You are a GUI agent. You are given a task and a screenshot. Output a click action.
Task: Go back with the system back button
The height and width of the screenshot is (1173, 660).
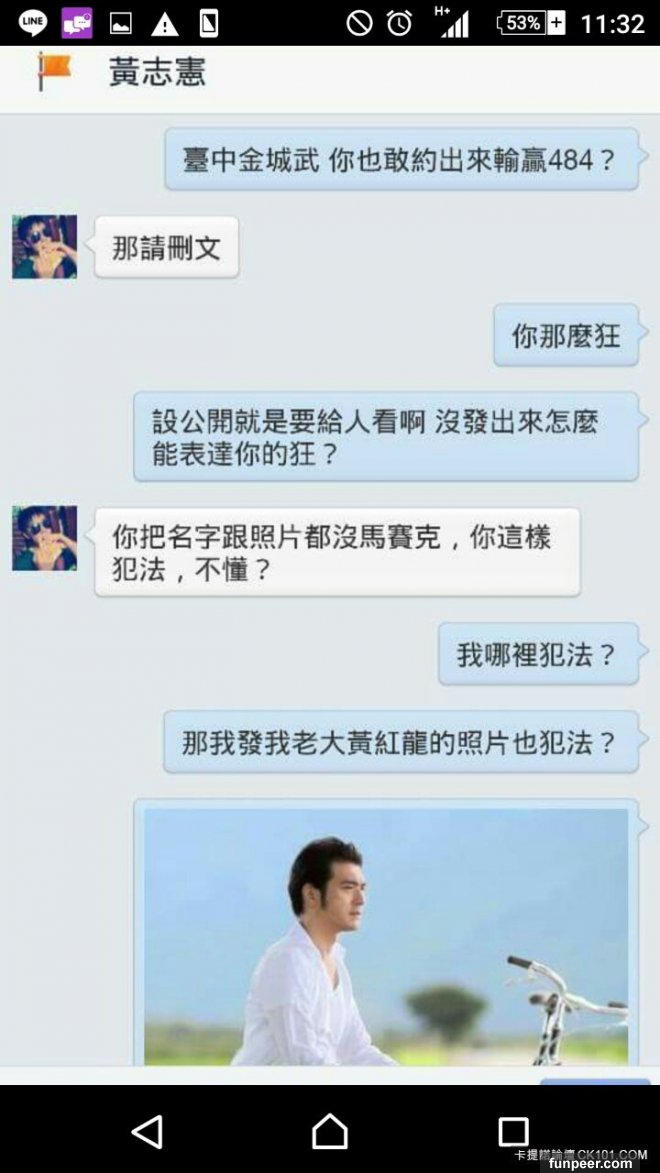pyautogui.click(x=147, y=1131)
